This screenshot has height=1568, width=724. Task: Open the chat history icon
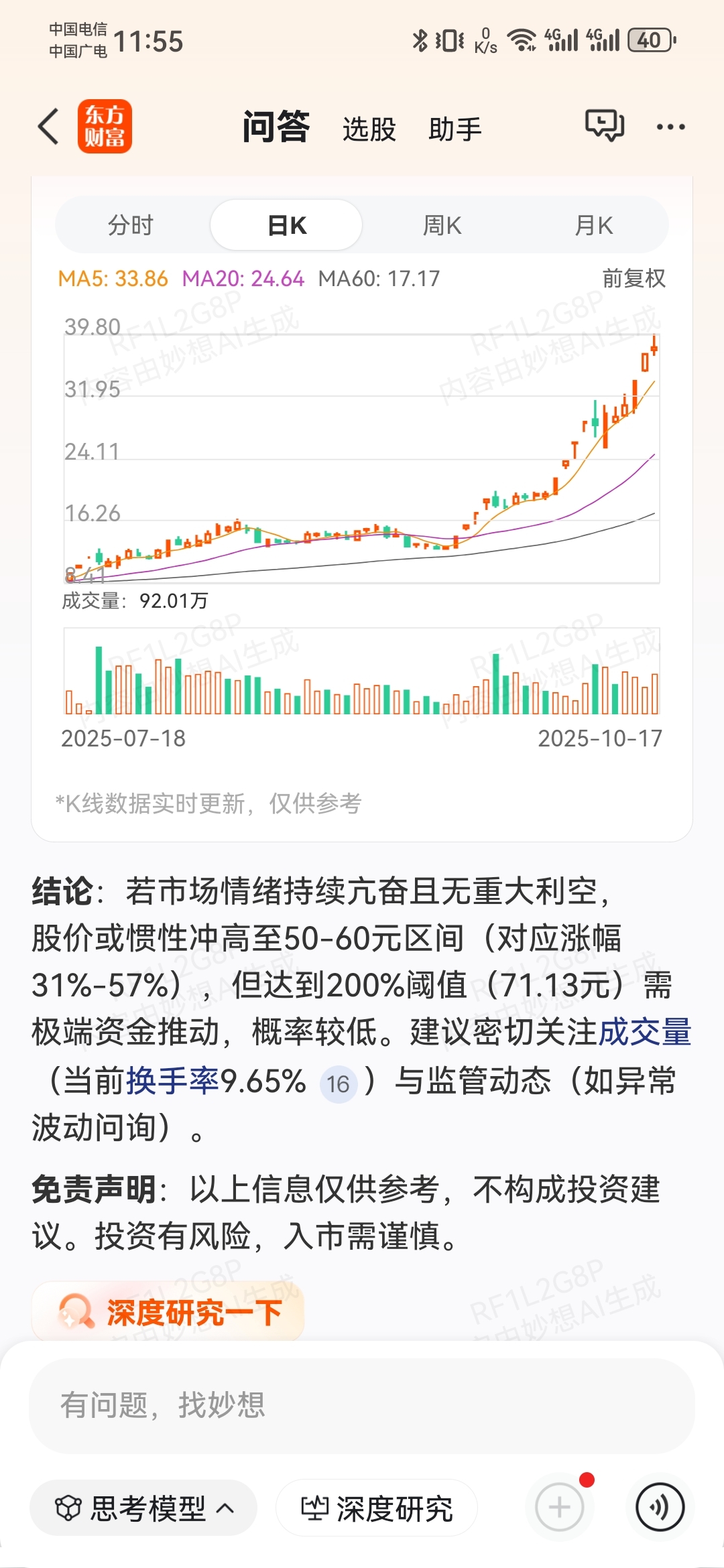pos(604,125)
